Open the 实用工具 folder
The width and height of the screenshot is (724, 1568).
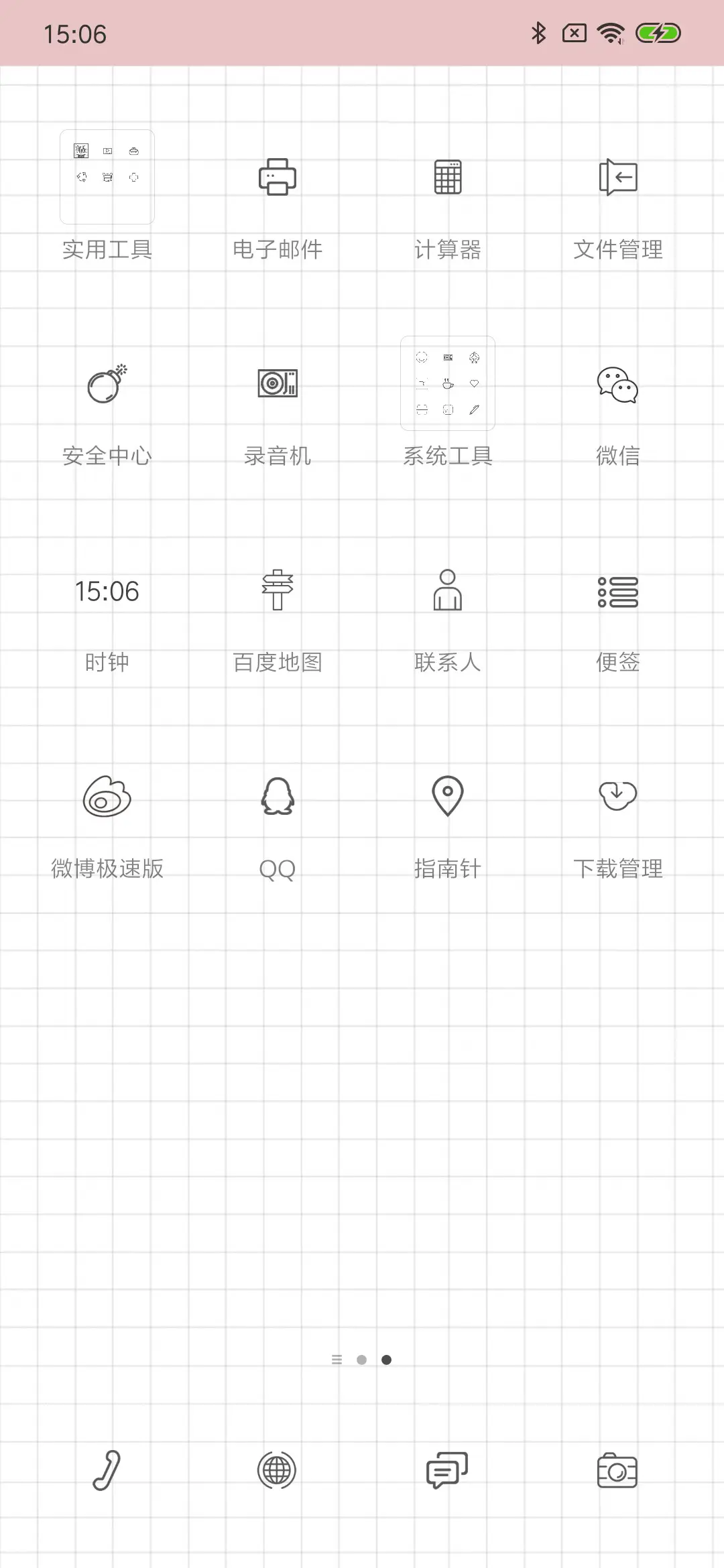tap(107, 176)
